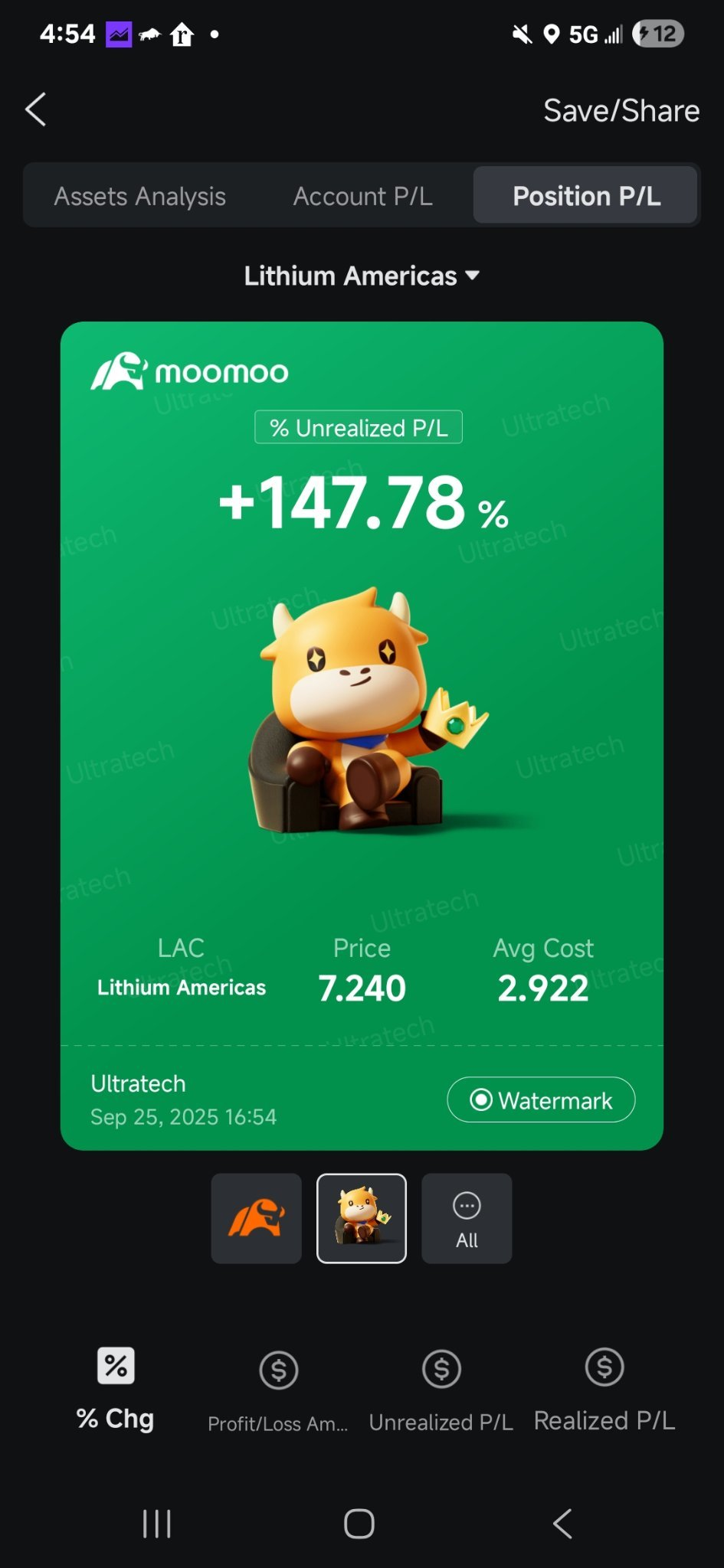This screenshot has width=724, height=1568.
Task: Tap Save/Share
Action: tap(621, 110)
